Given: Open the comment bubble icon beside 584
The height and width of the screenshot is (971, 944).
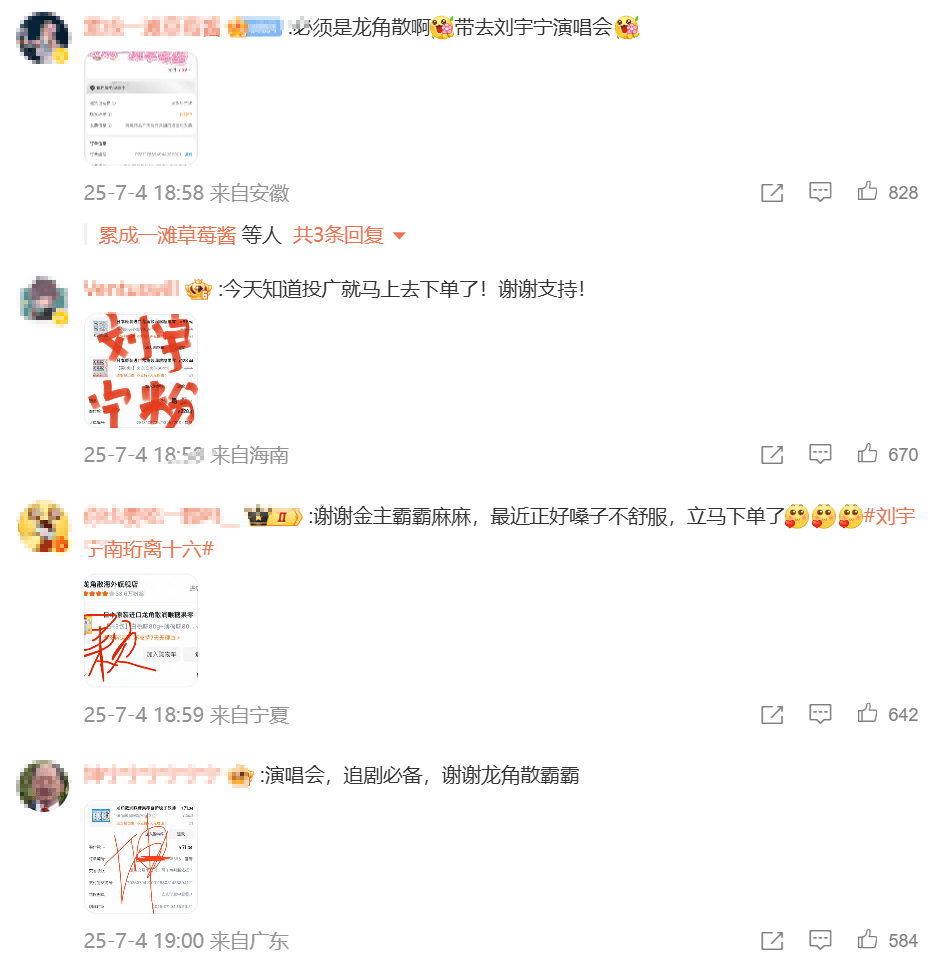Looking at the screenshot, I should 820,941.
